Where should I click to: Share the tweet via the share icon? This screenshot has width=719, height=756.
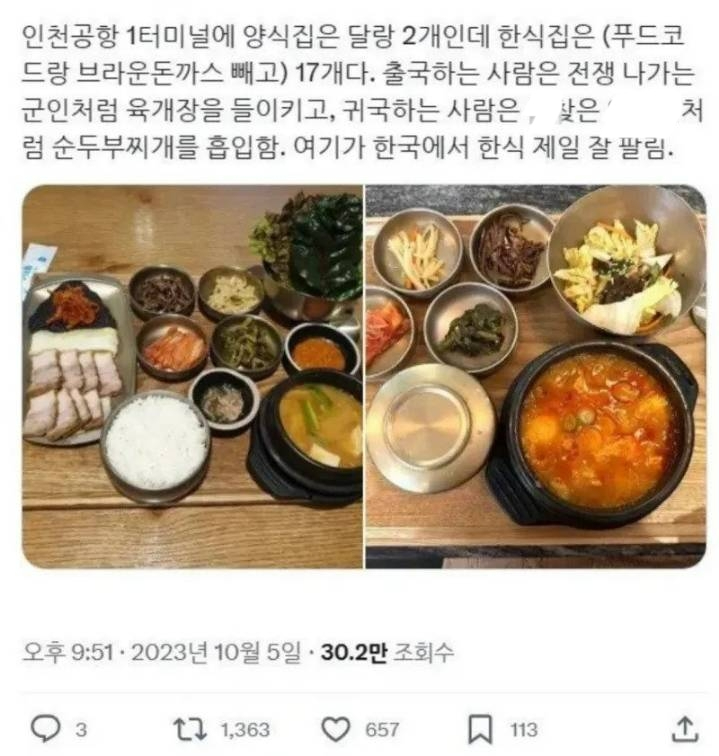tap(684, 727)
